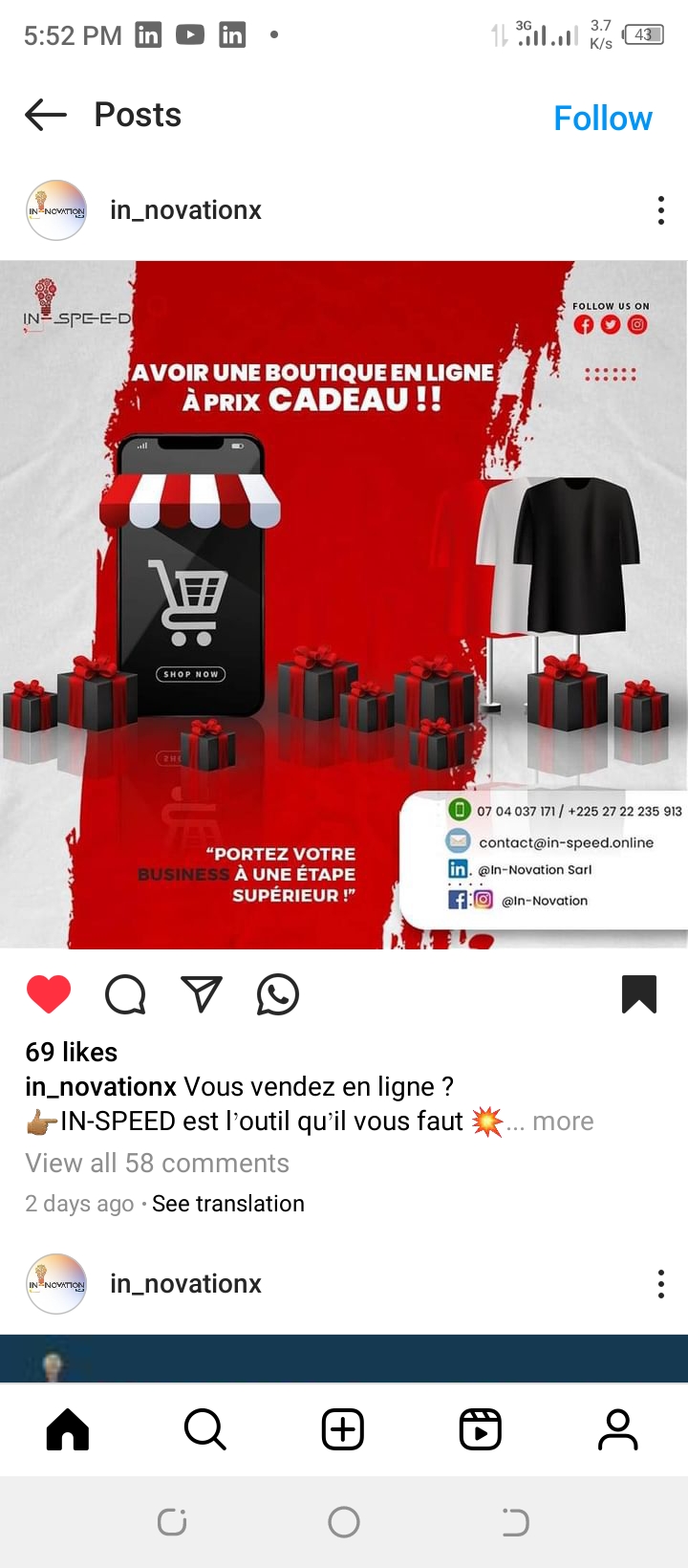The image size is (688, 1568).
Task: Remove the post from saved bookmarks
Action: pyautogui.click(x=638, y=994)
